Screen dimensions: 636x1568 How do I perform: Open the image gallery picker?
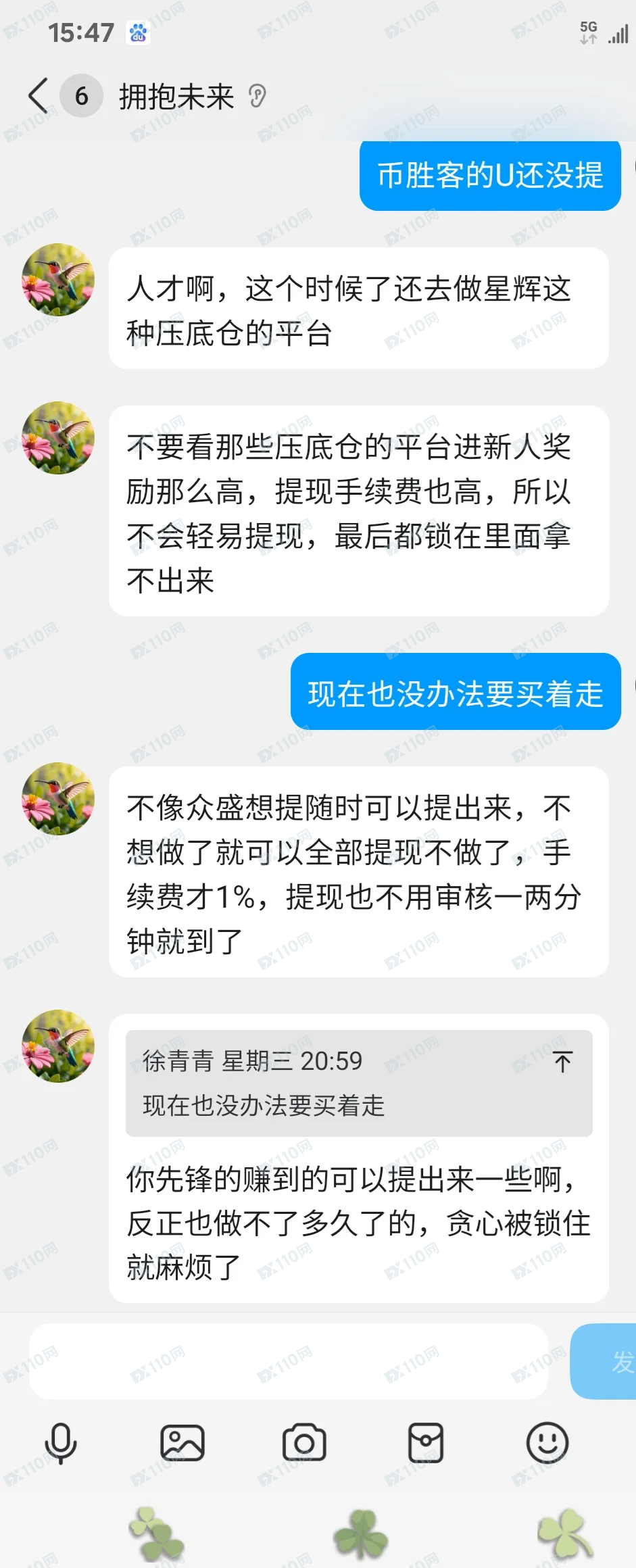[x=182, y=1443]
